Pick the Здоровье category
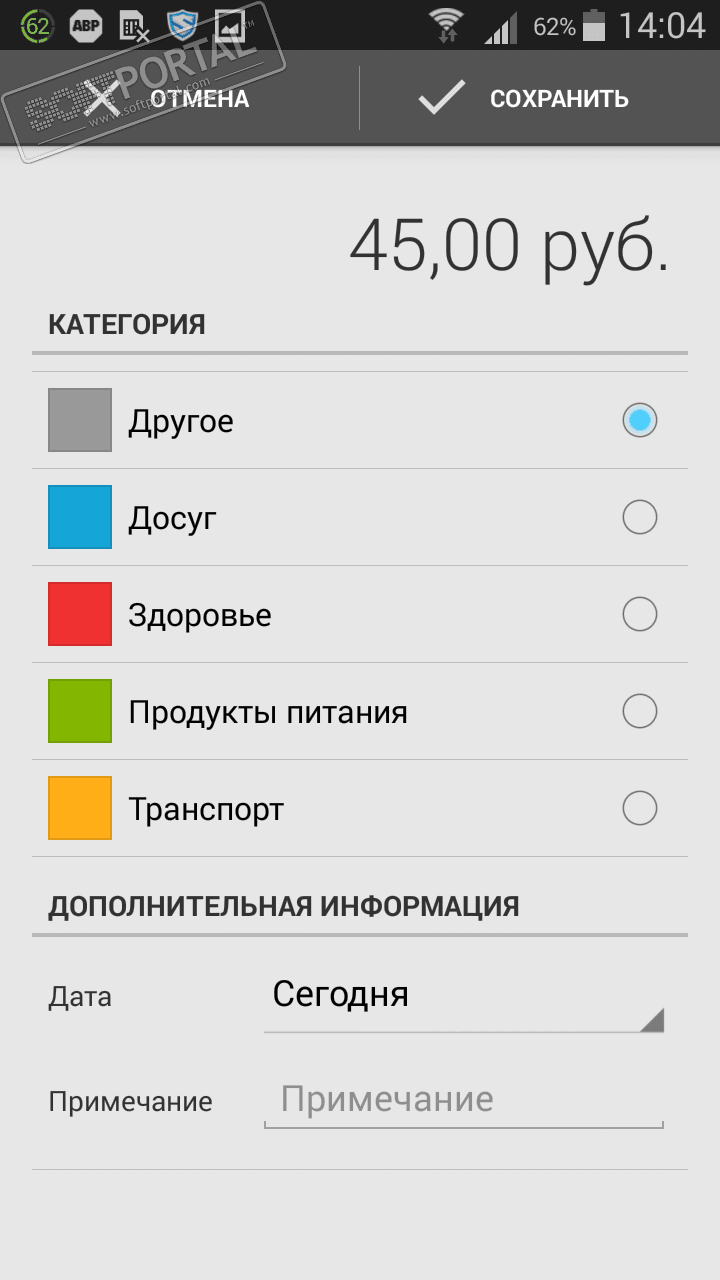Viewport: 720px width, 1280px height. click(360, 614)
